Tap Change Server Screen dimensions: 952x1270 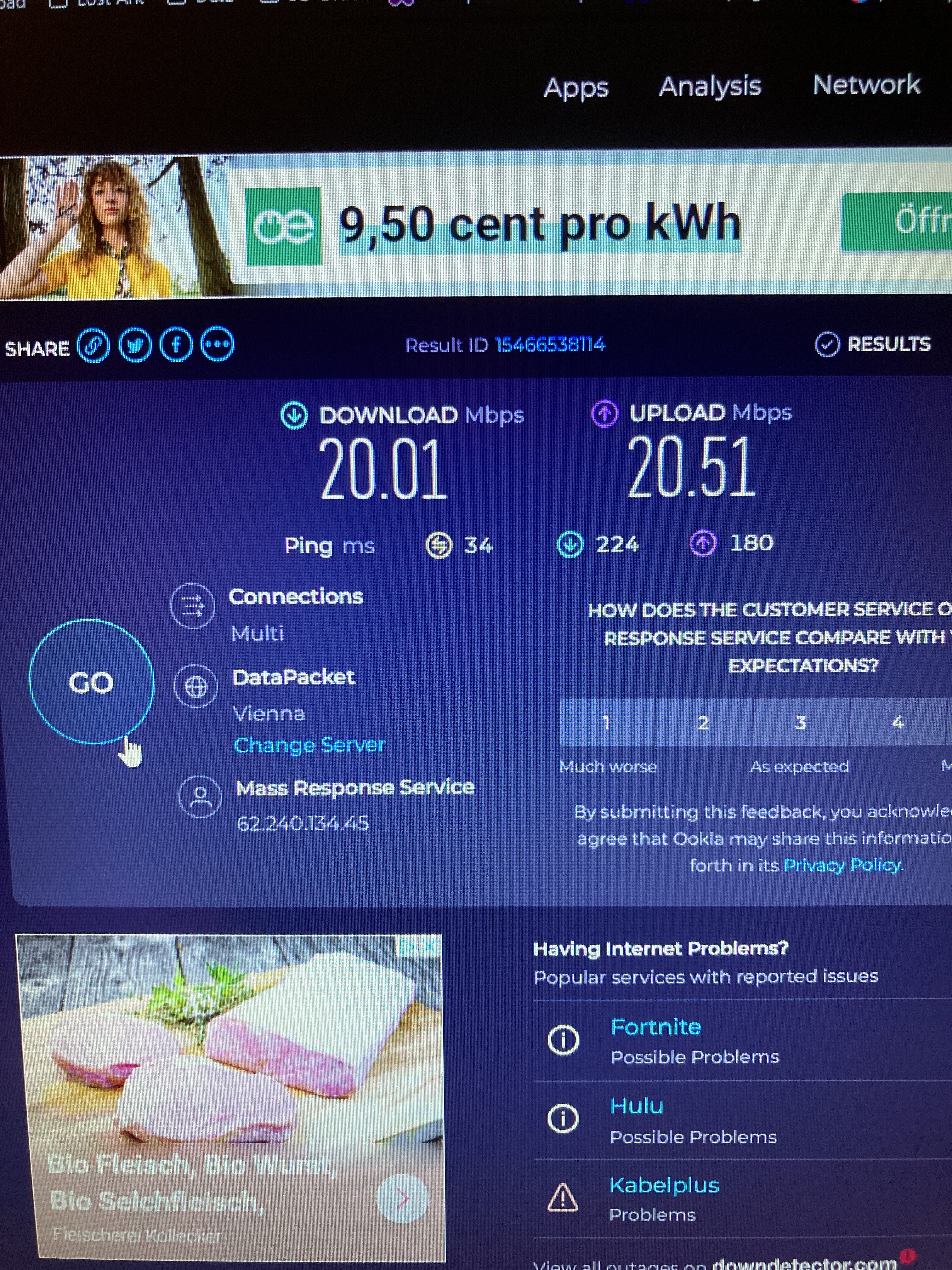click(309, 745)
